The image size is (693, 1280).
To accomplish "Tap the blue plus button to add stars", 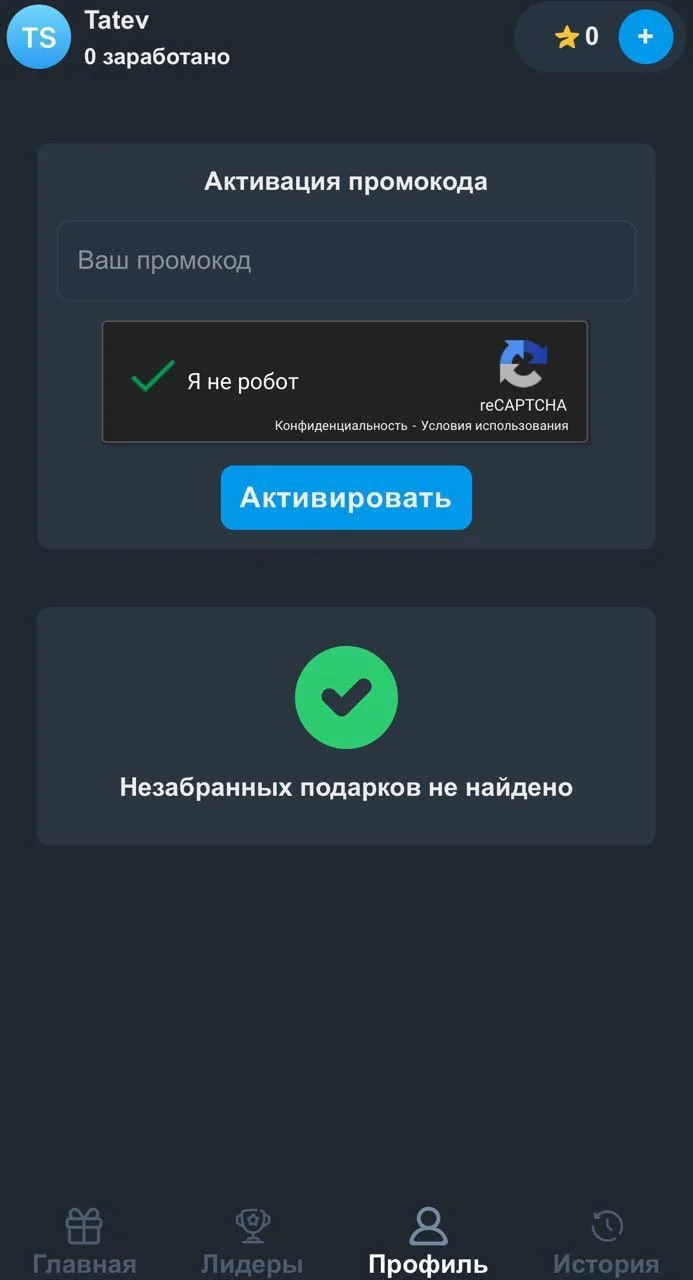I will 645,37.
